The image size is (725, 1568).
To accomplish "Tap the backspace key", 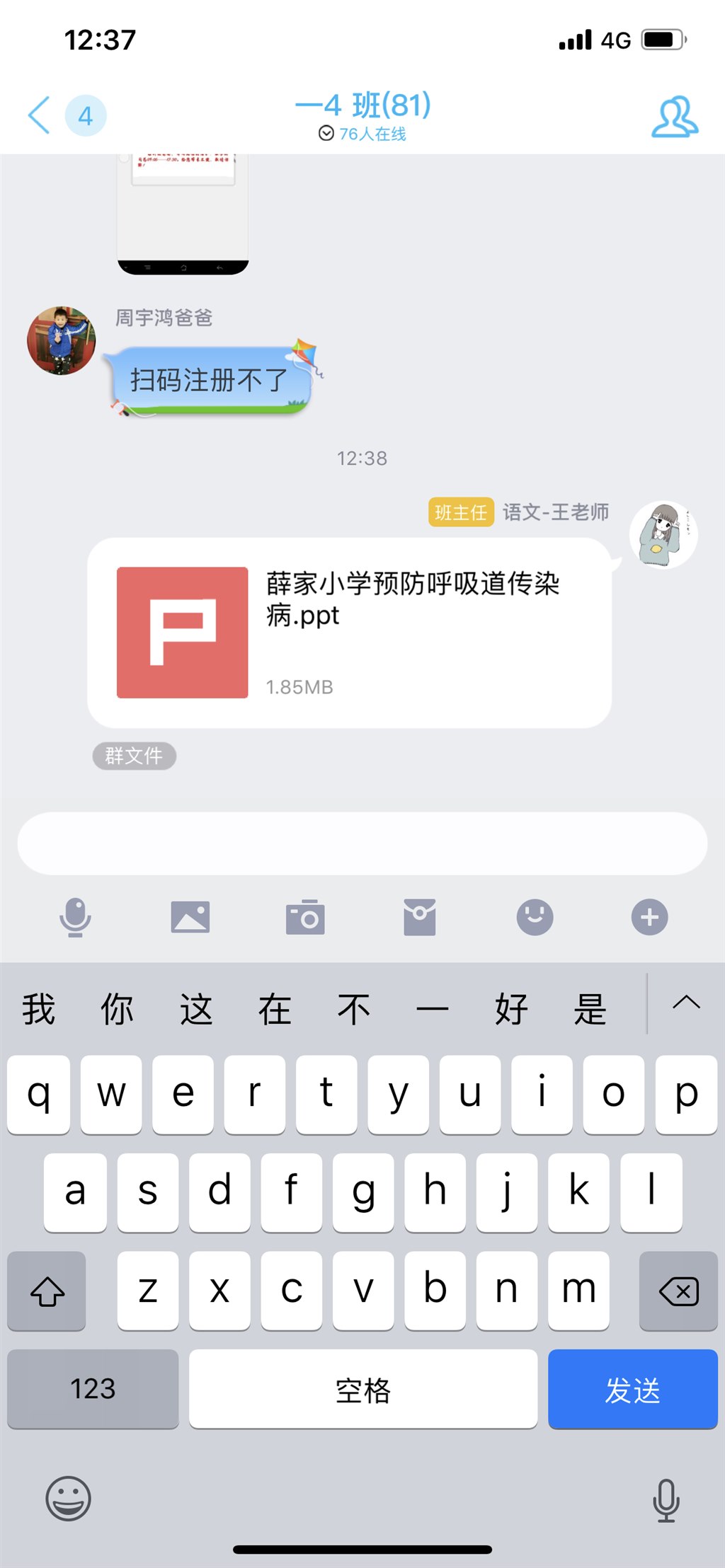I will 678,1290.
